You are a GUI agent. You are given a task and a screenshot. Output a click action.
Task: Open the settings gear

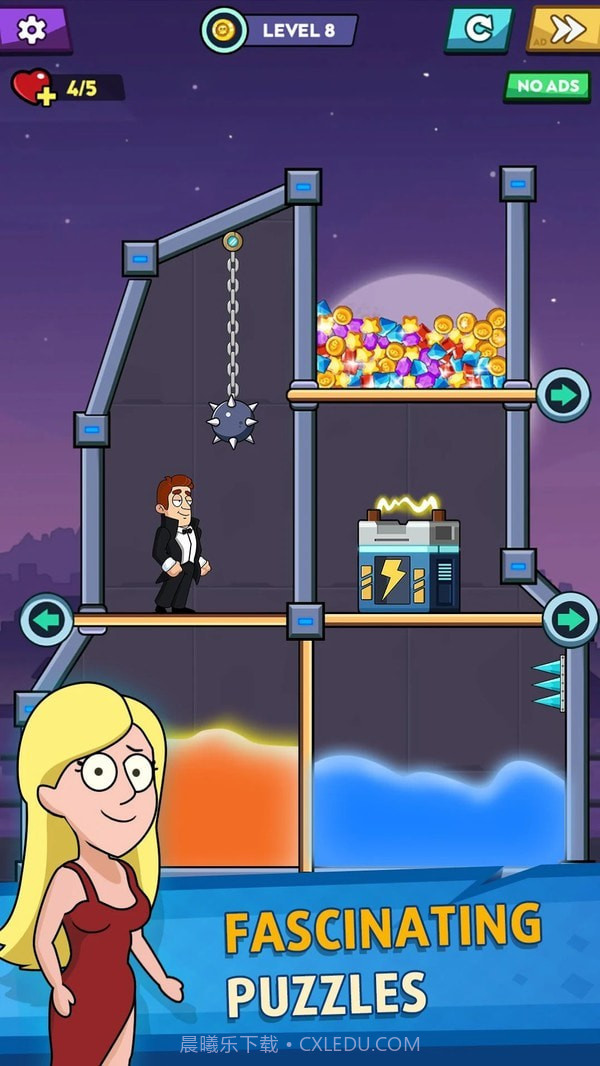(32, 29)
